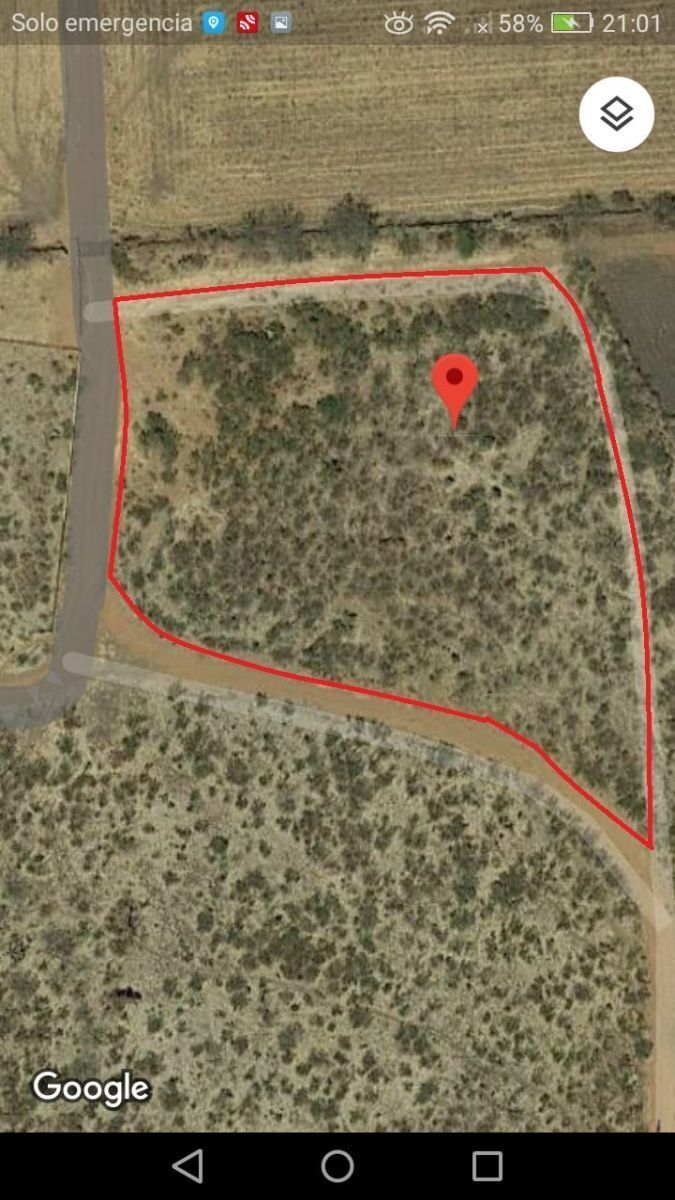Go back using the navigation bar
Screen dimensions: 675x1200
[187, 1166]
